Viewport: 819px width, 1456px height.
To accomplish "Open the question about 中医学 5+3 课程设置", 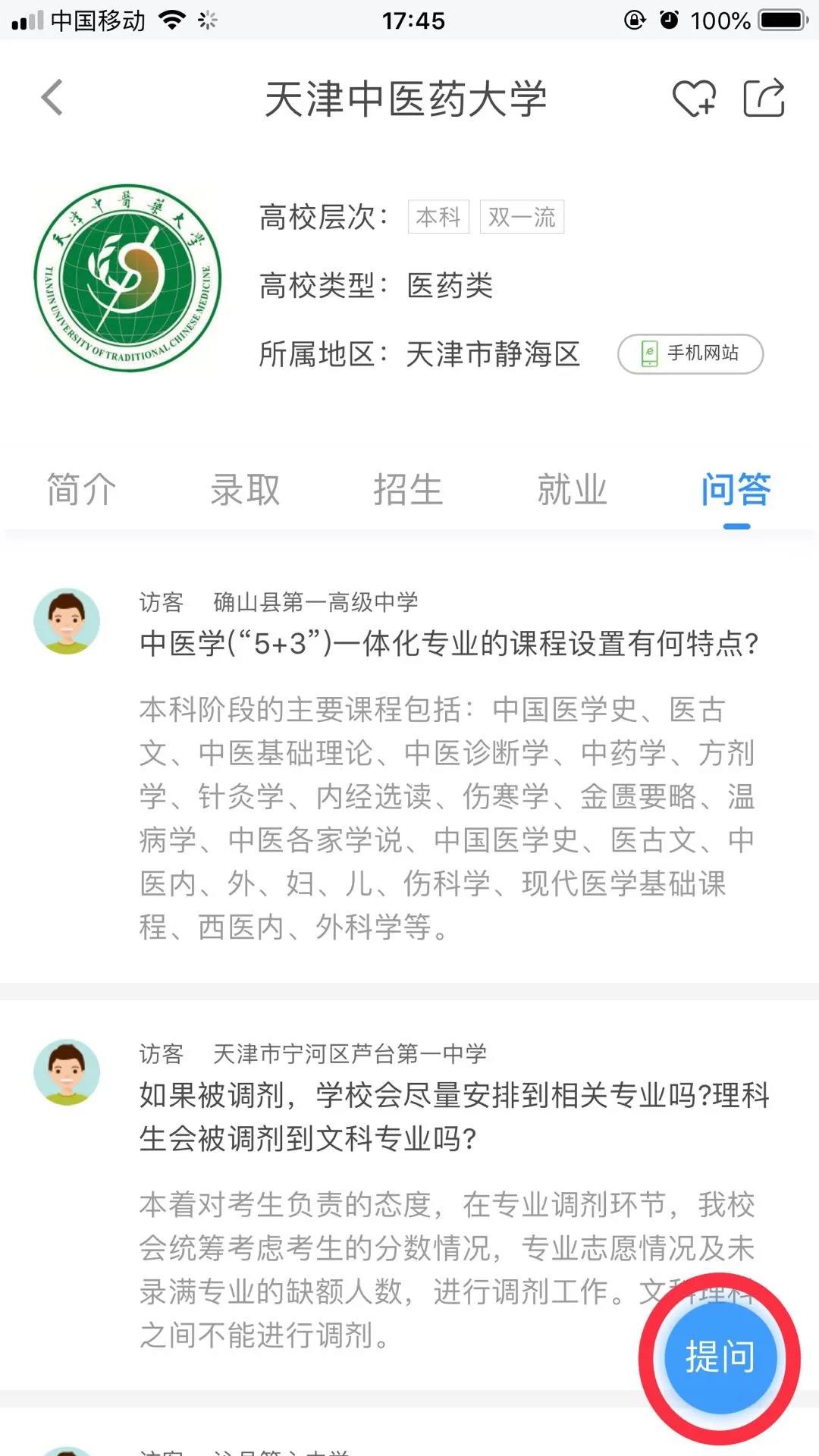I will [x=449, y=643].
